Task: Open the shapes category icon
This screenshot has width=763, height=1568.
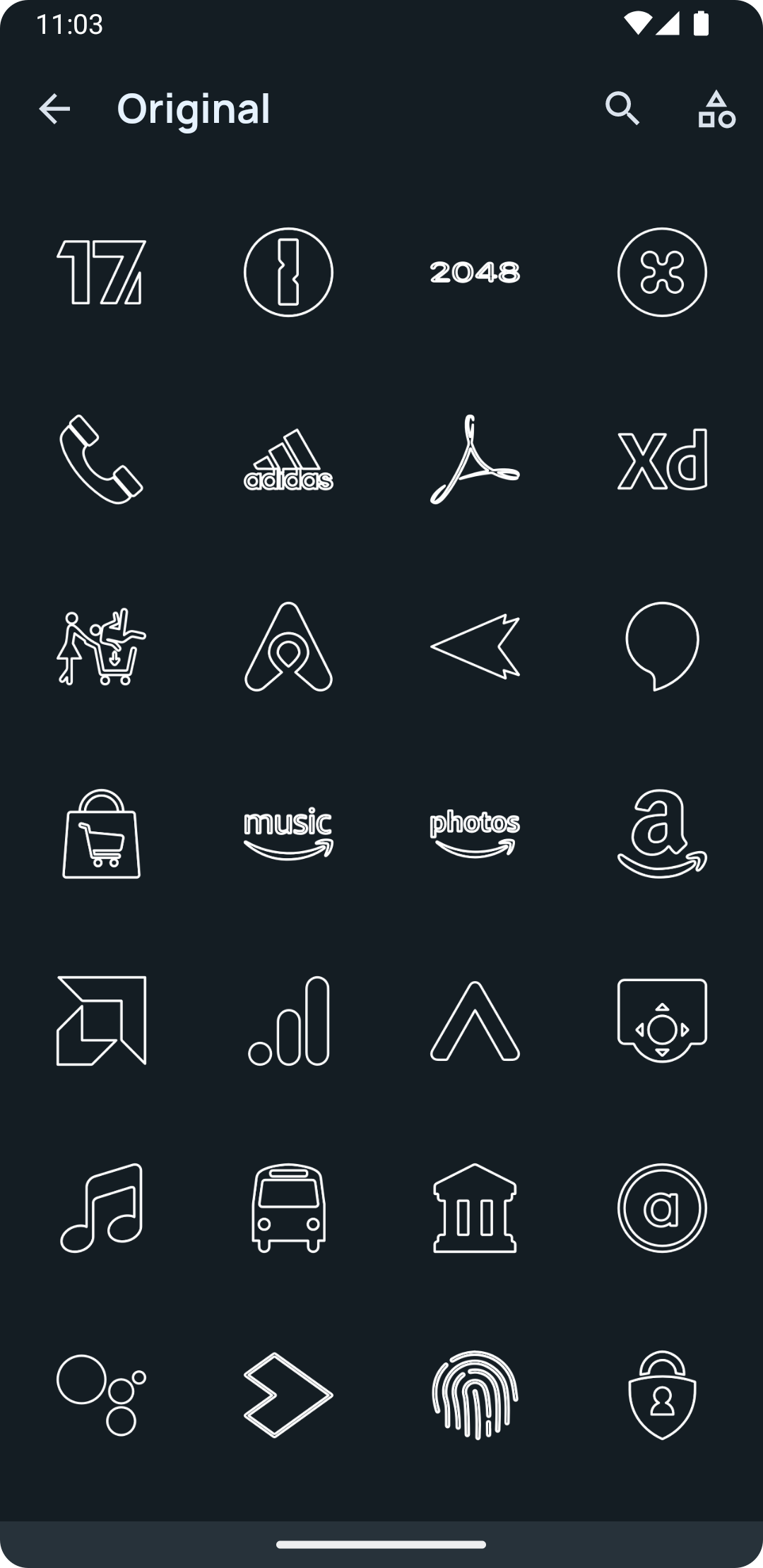Action: pyautogui.click(x=716, y=109)
